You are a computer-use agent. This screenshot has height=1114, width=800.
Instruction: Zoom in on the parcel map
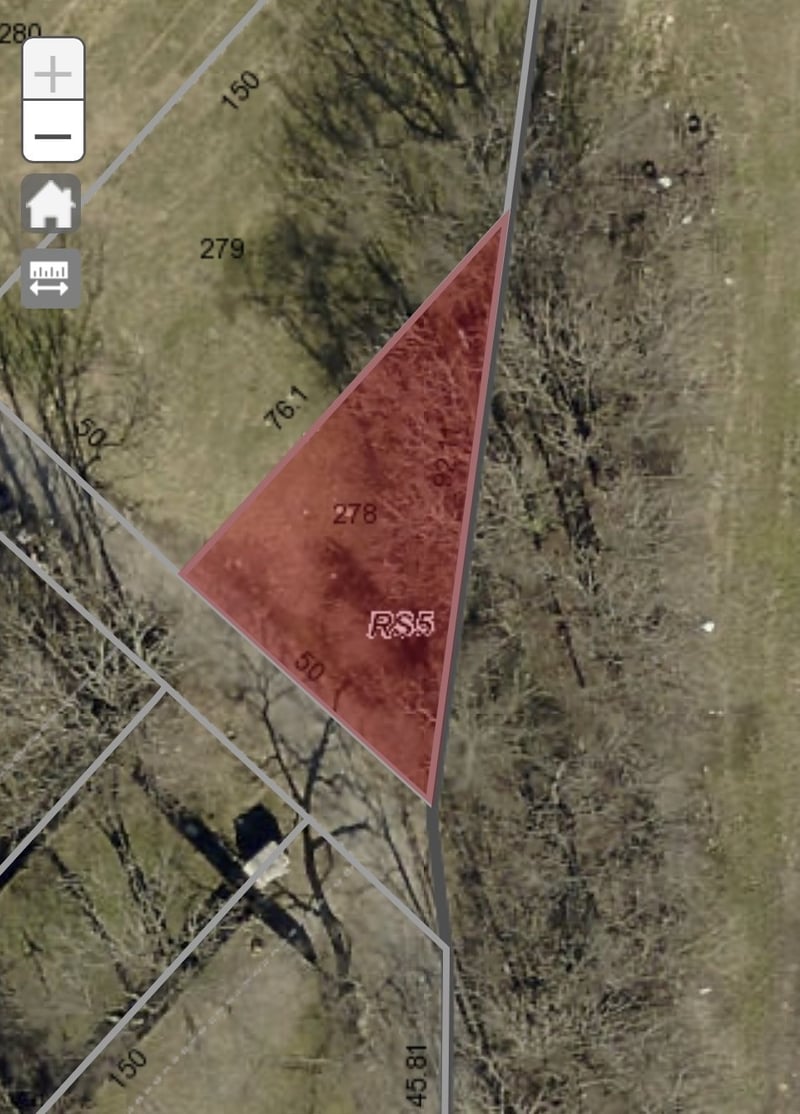pos(53,72)
